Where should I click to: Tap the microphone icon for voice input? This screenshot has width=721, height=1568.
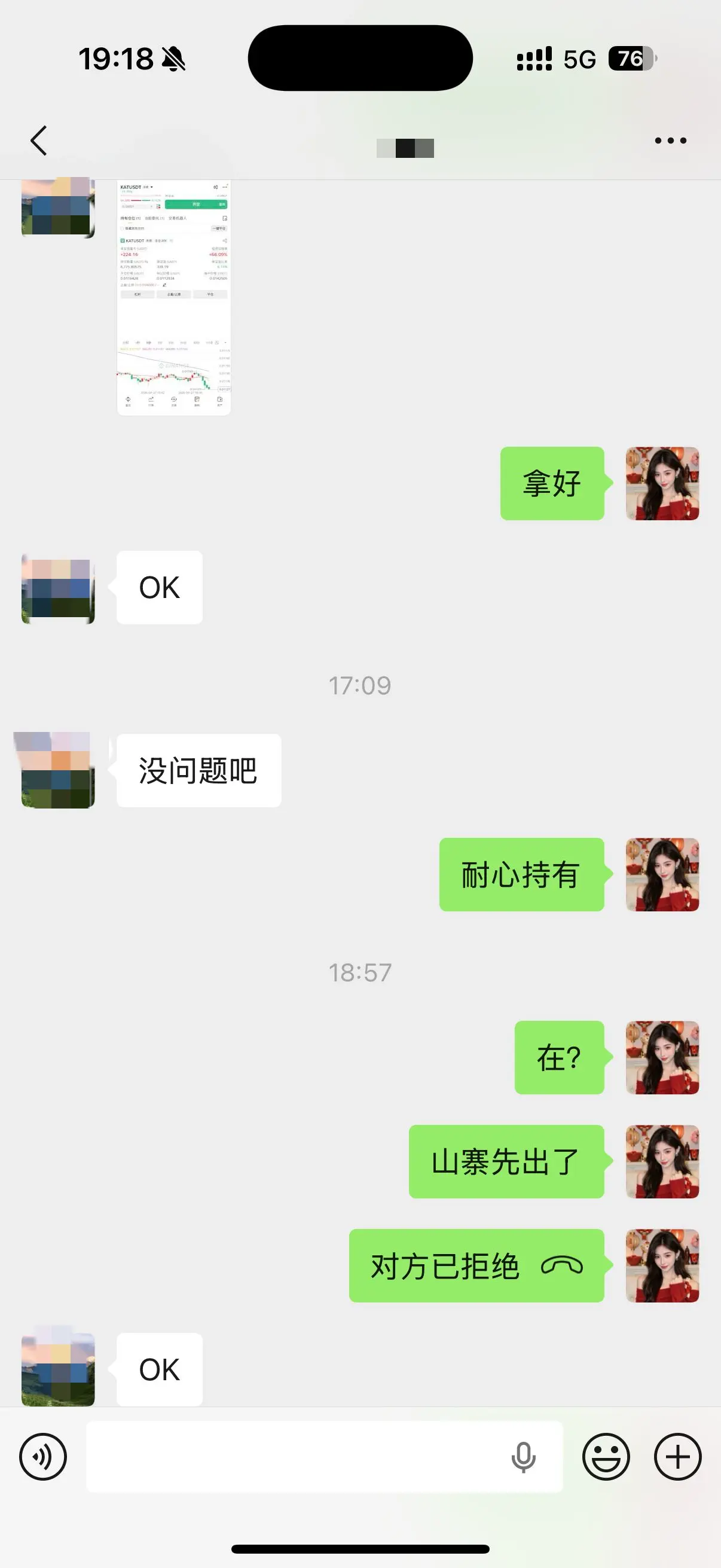(x=524, y=1457)
